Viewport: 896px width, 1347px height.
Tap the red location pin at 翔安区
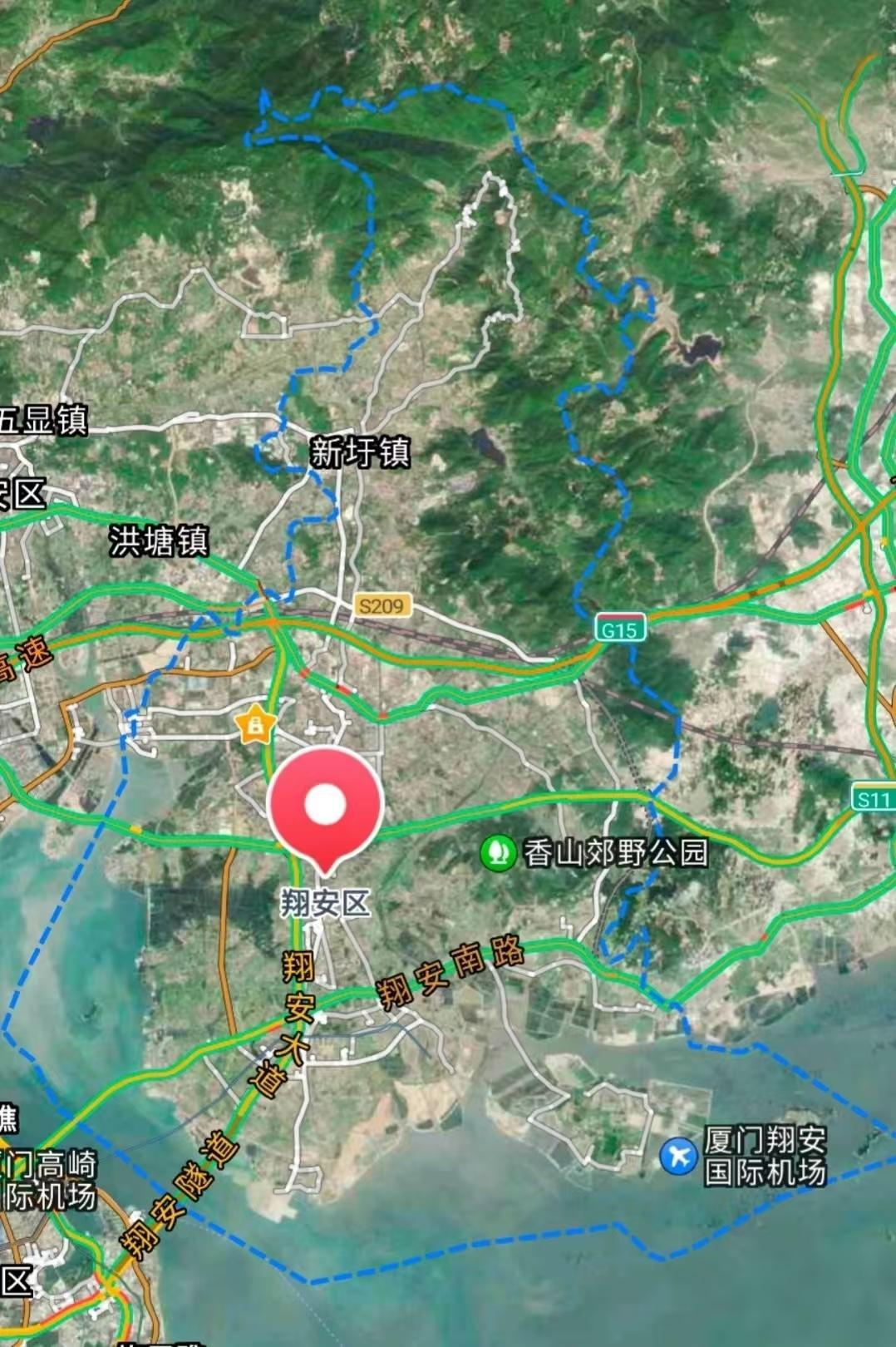click(325, 804)
